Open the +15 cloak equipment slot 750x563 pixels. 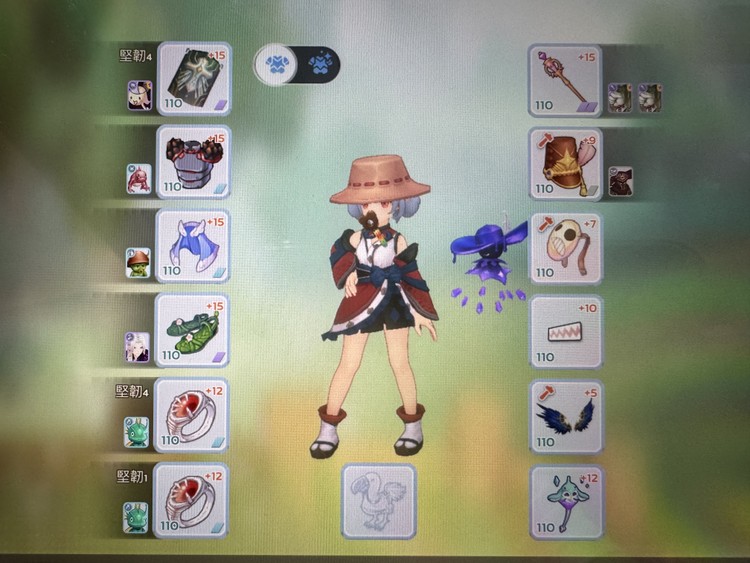click(x=194, y=78)
